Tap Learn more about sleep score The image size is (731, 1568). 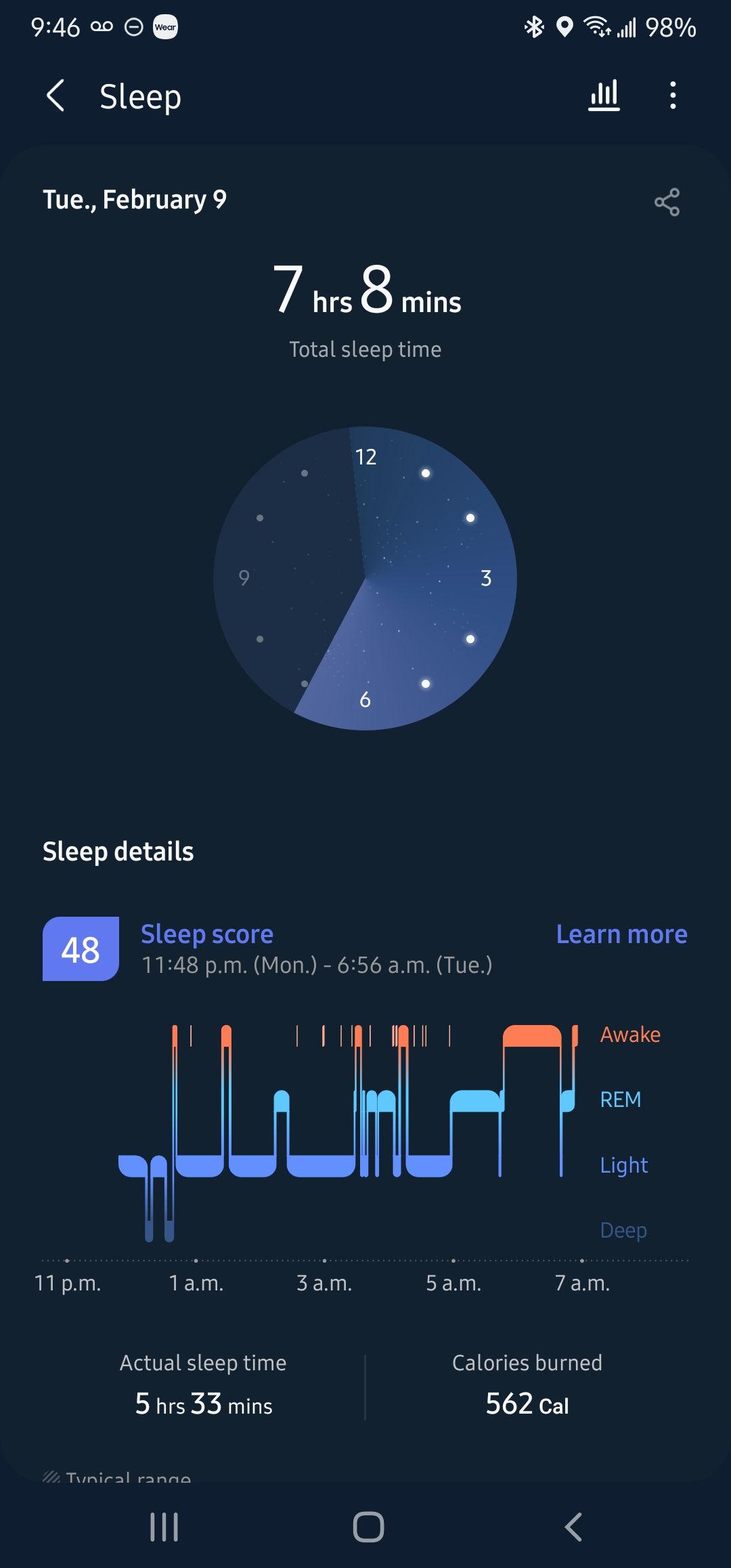click(x=621, y=934)
